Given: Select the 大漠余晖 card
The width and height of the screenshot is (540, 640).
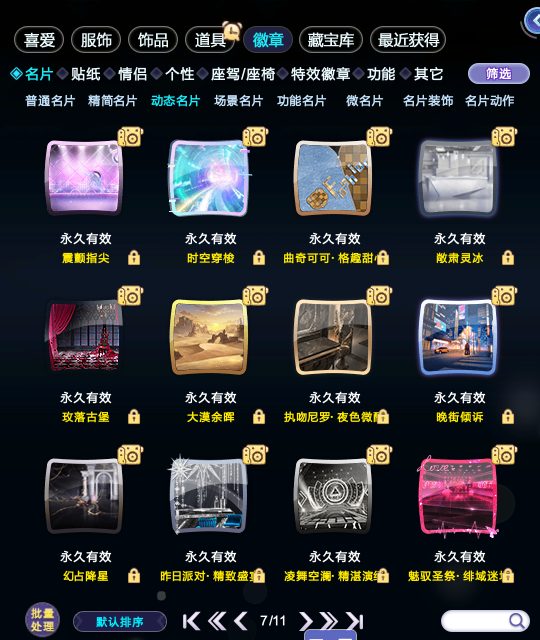Looking at the screenshot, I should [209, 337].
